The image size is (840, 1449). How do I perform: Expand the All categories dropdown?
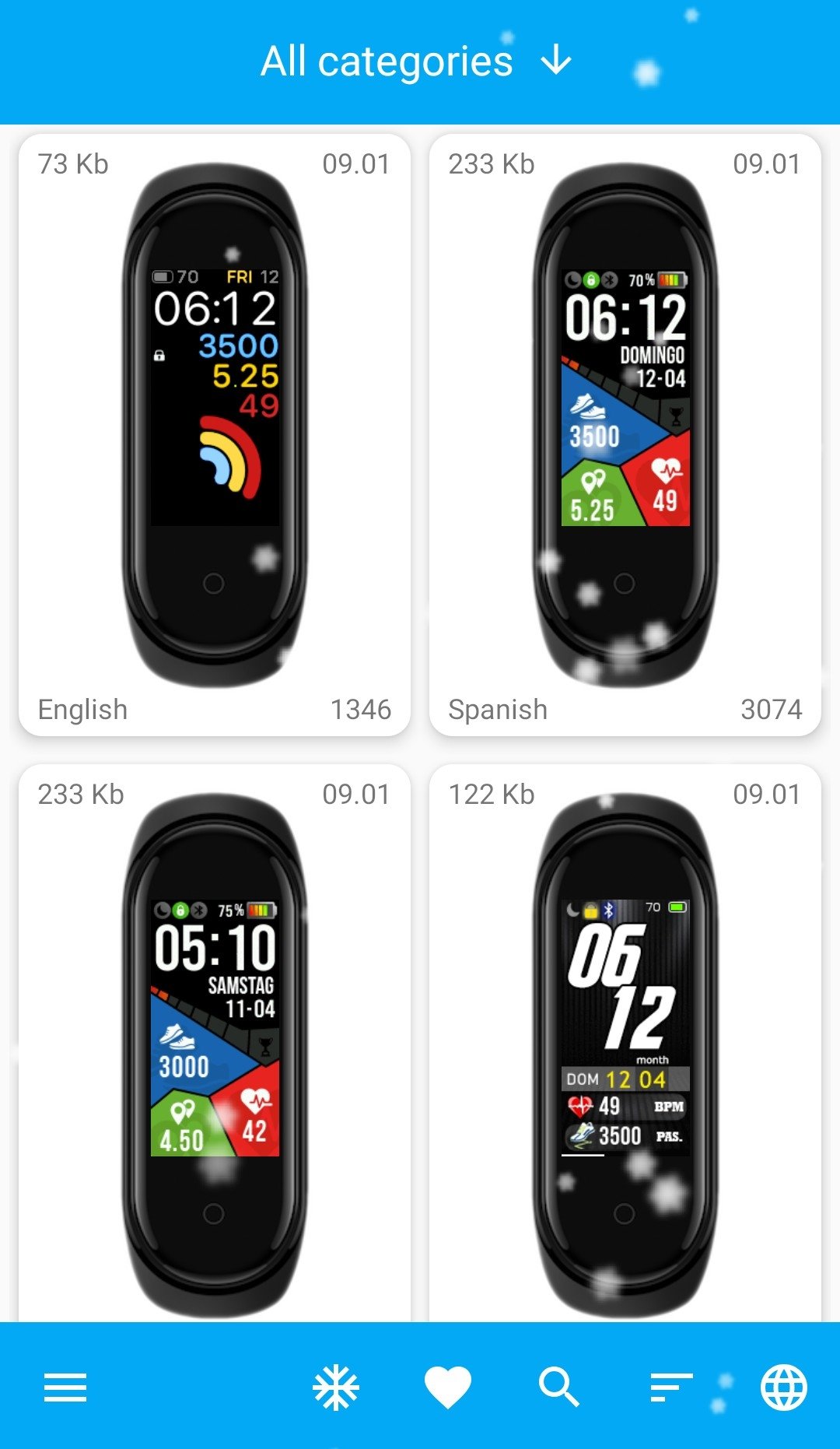[x=418, y=61]
